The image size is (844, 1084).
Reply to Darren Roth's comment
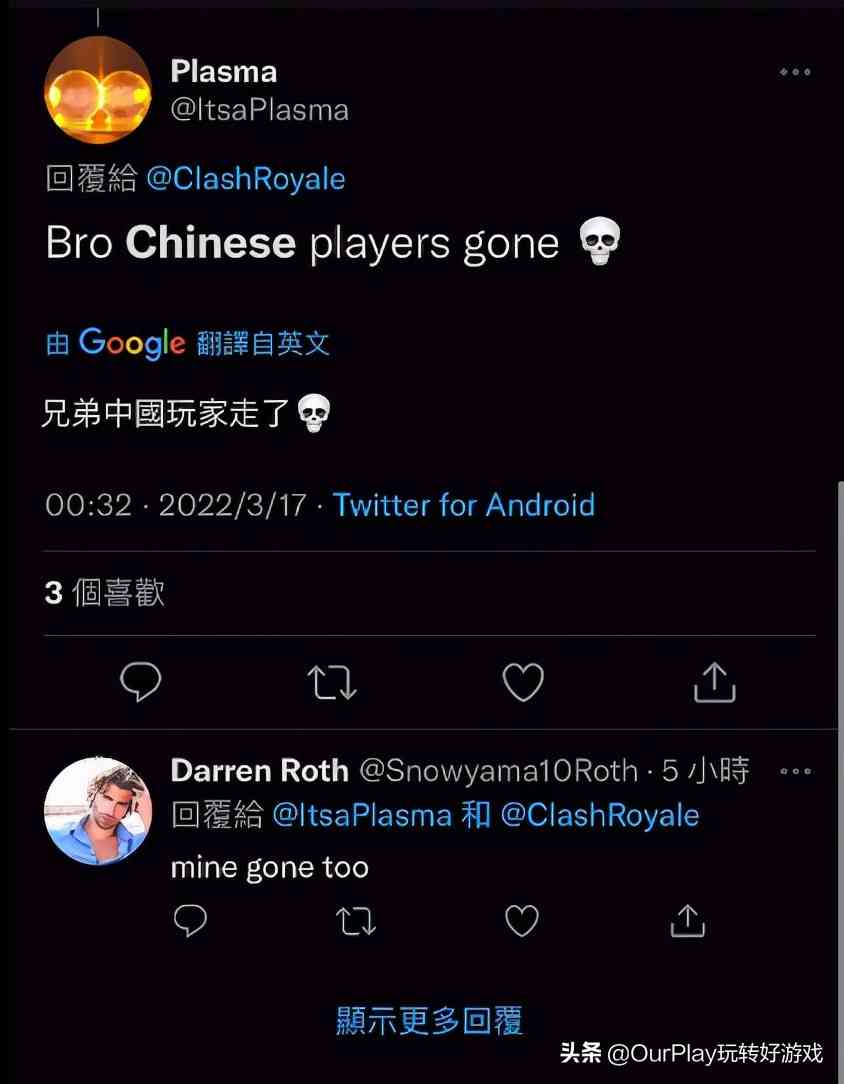[x=190, y=921]
